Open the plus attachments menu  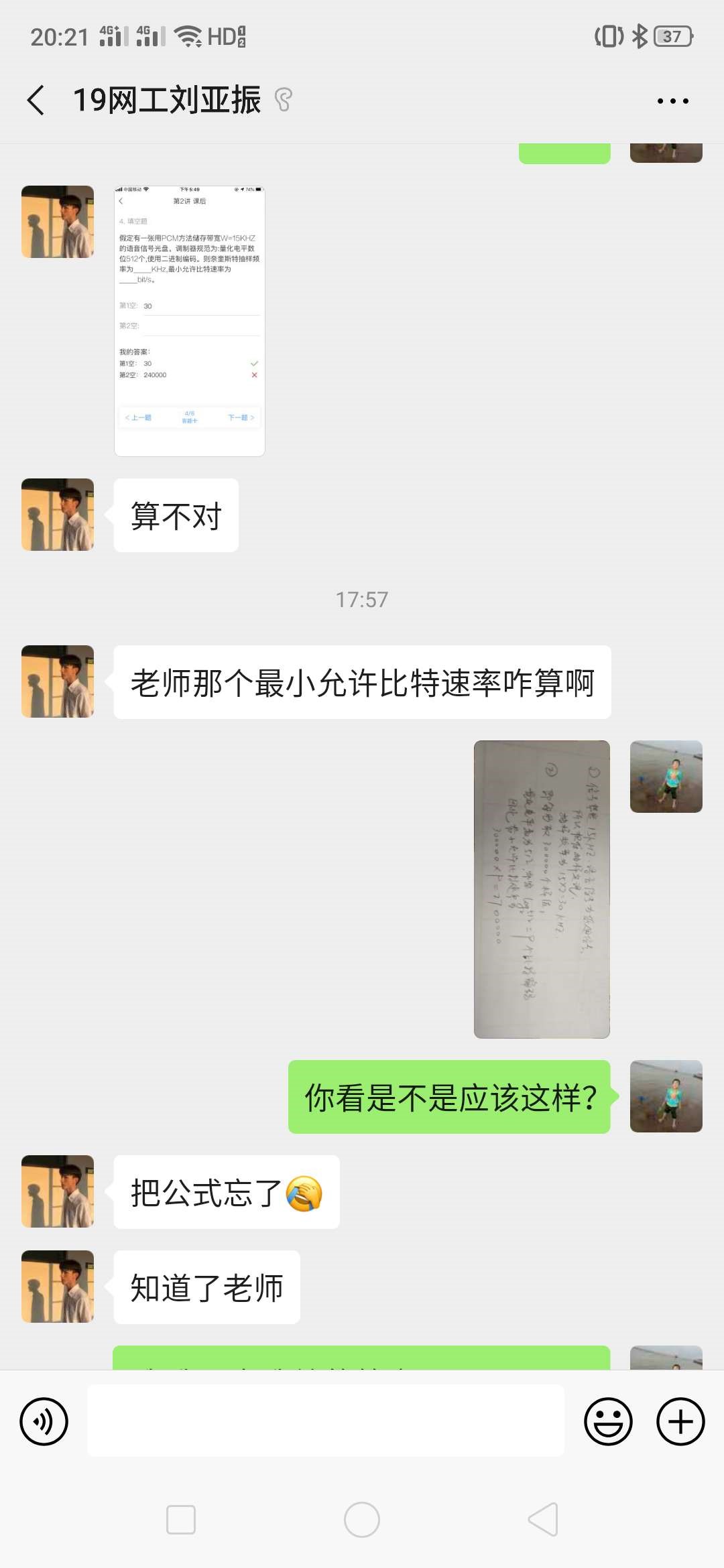680,1421
